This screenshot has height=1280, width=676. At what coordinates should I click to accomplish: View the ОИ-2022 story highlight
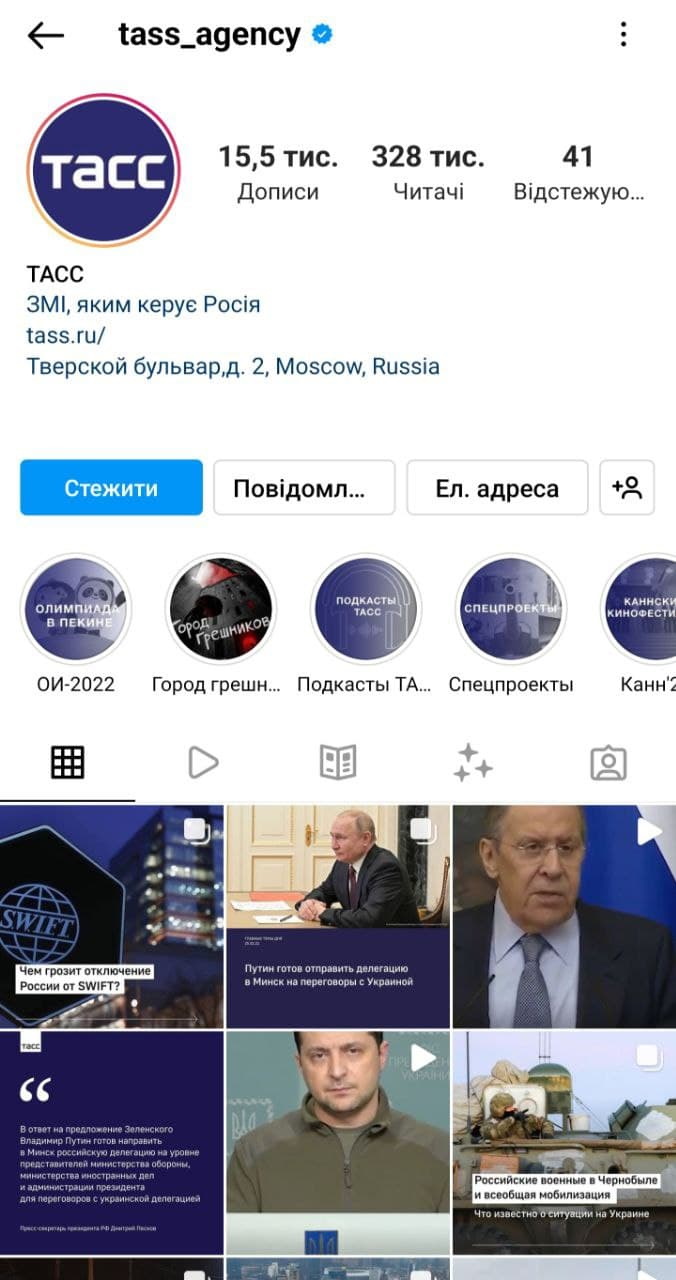coord(76,609)
